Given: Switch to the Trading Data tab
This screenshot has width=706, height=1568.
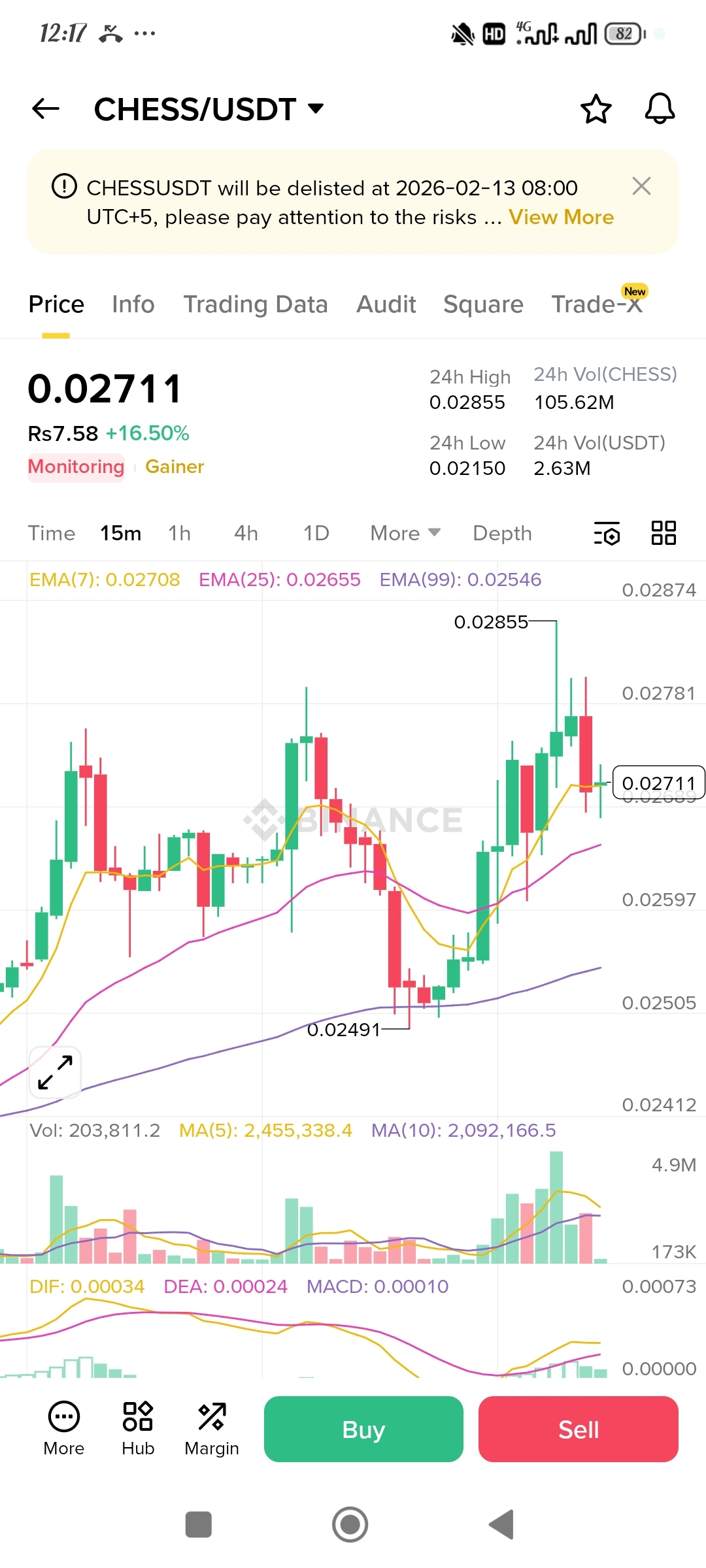Looking at the screenshot, I should tap(255, 304).
